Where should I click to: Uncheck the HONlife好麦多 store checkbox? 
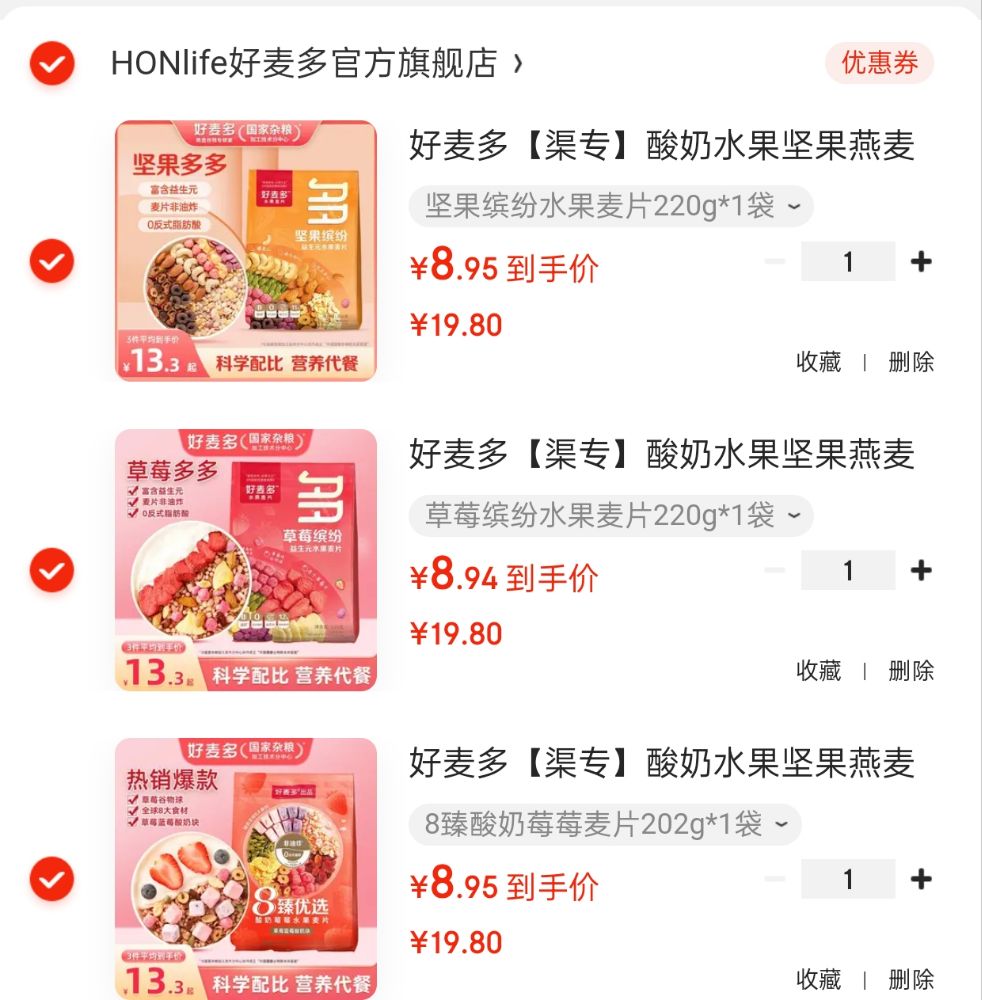51,64
